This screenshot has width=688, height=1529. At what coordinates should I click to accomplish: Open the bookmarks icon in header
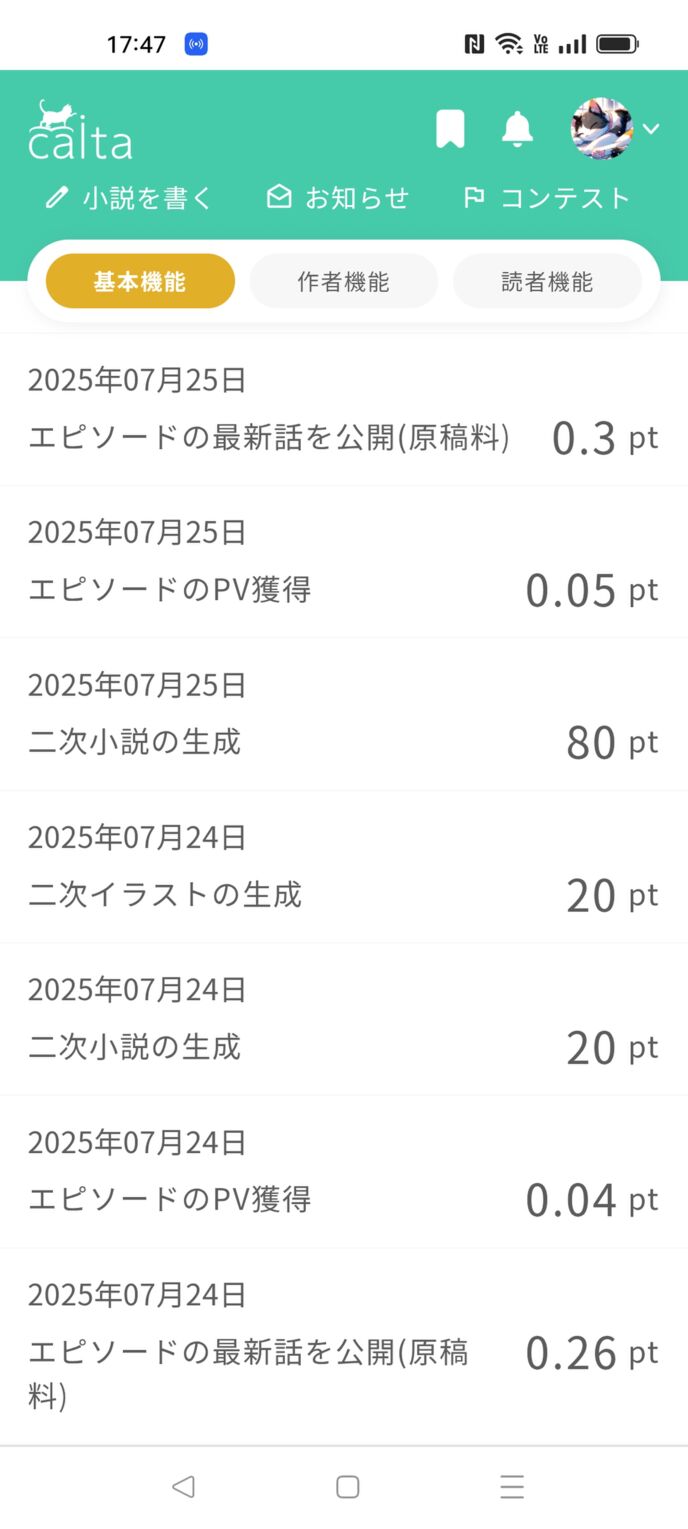click(x=450, y=130)
